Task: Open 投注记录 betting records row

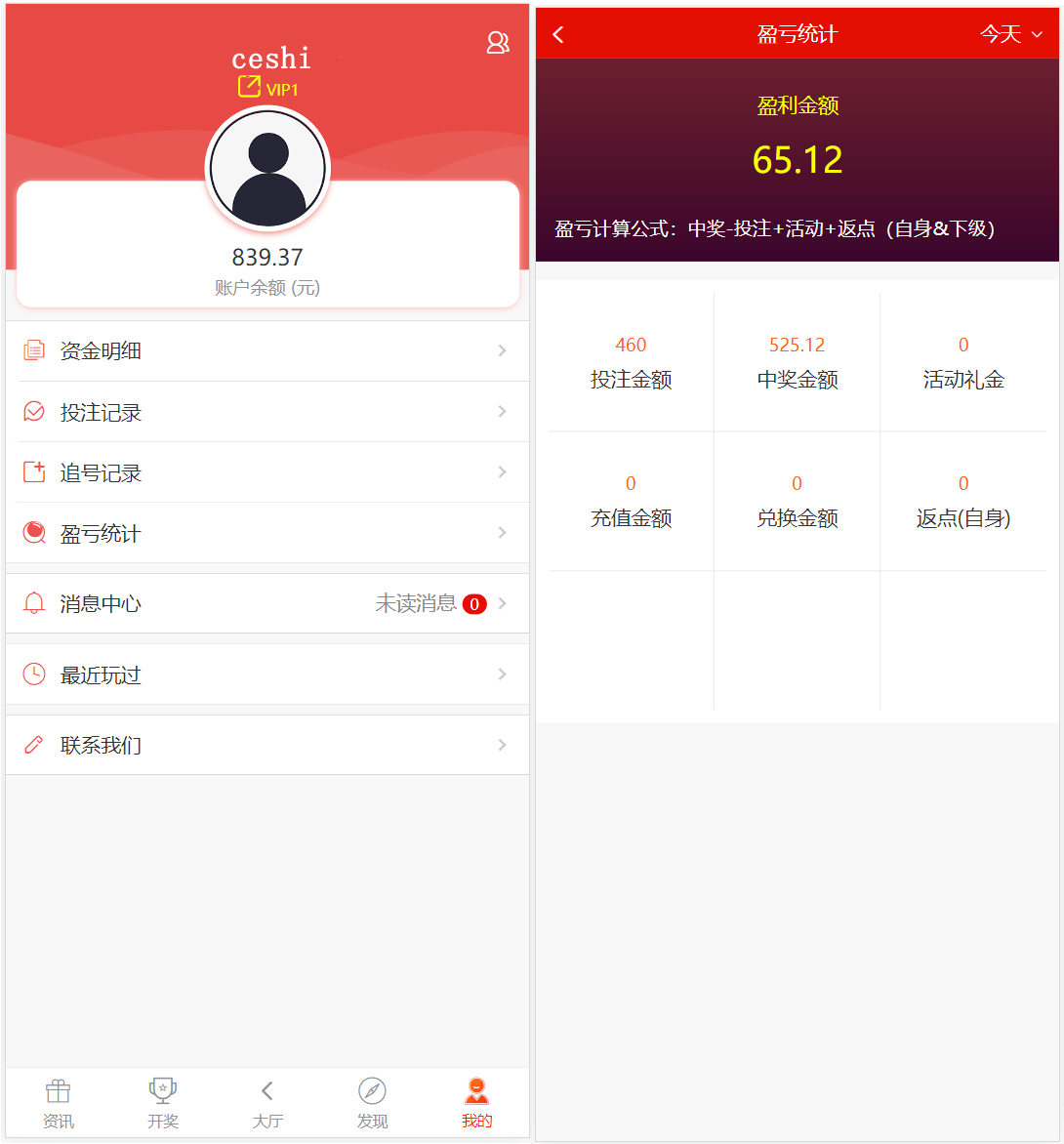Action: [267, 412]
